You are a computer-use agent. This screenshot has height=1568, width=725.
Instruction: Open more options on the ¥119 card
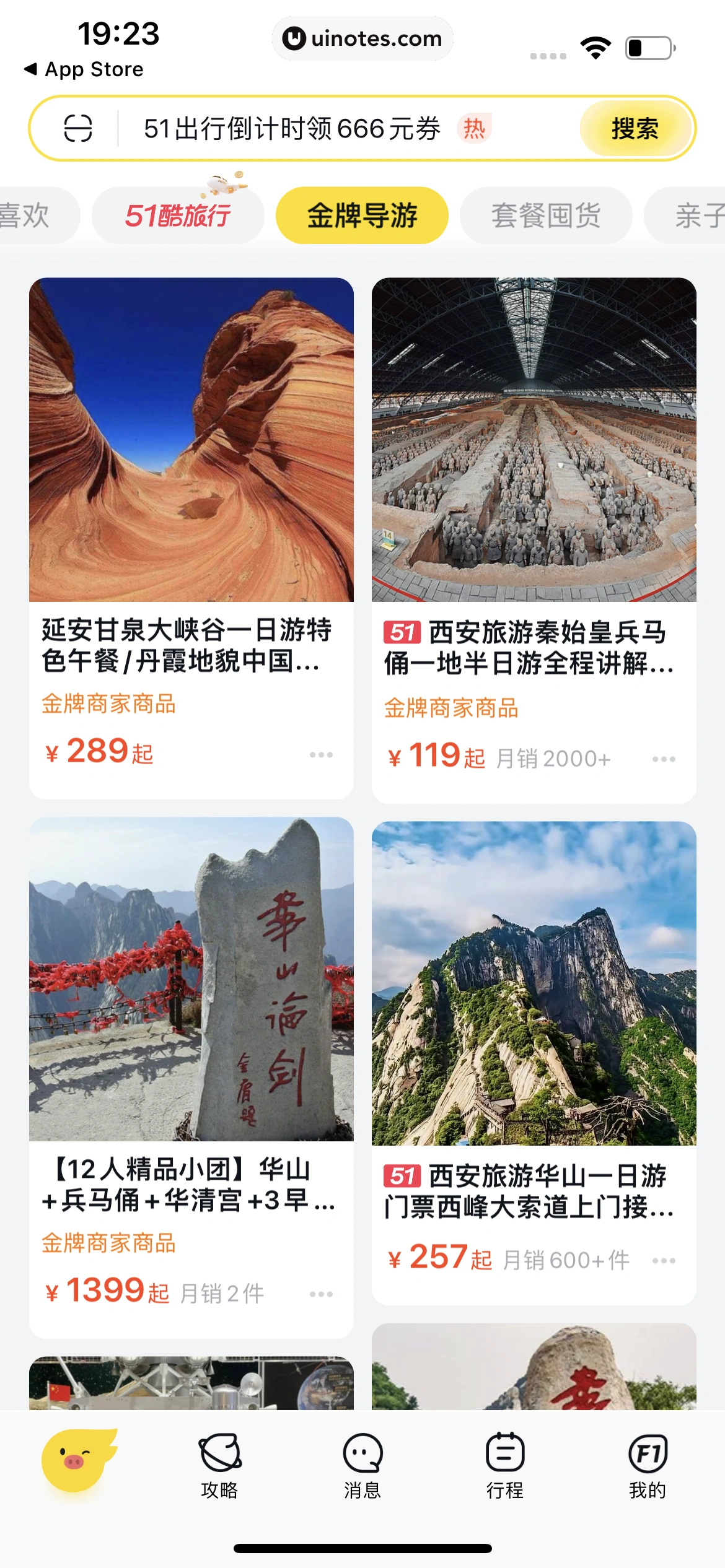[x=664, y=759]
